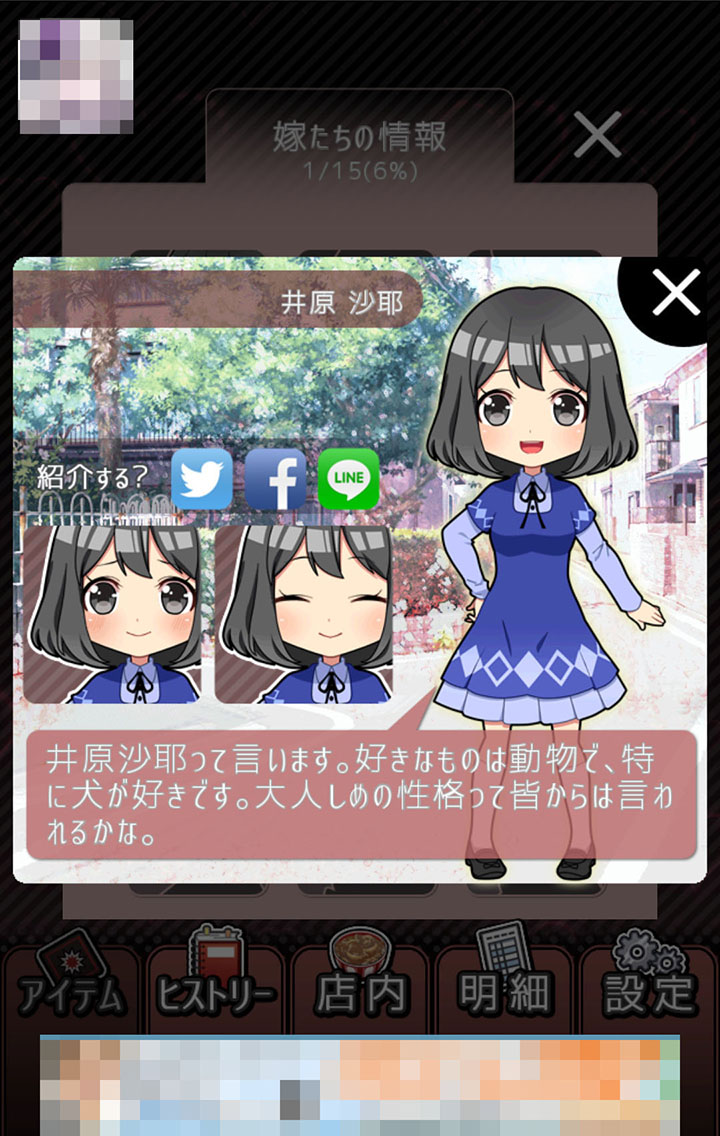Close the 井原 沙耶 profile popup

pyautogui.click(x=674, y=293)
